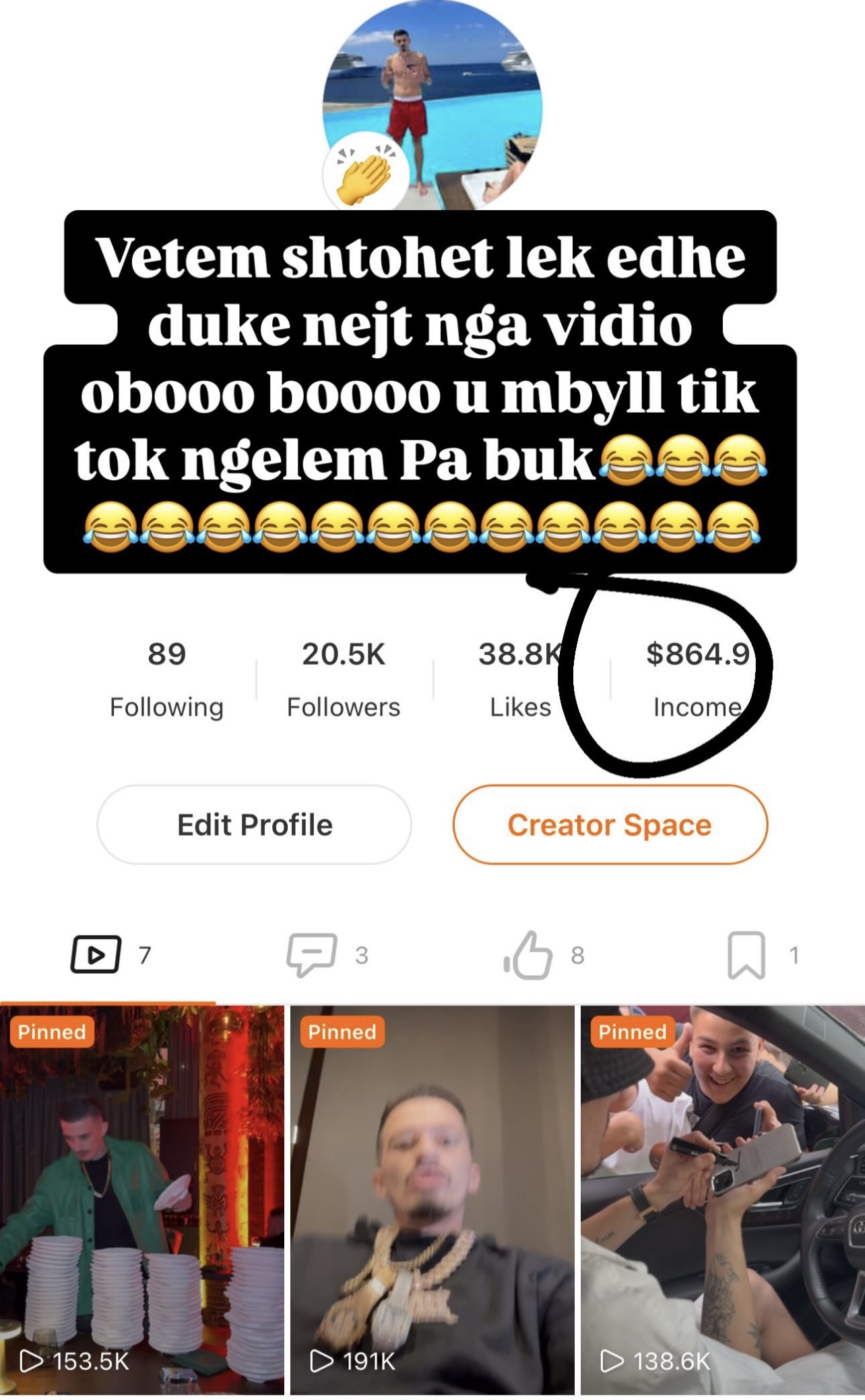Play the pinned video with 191K views
The image size is (865, 1400).
(432, 1199)
